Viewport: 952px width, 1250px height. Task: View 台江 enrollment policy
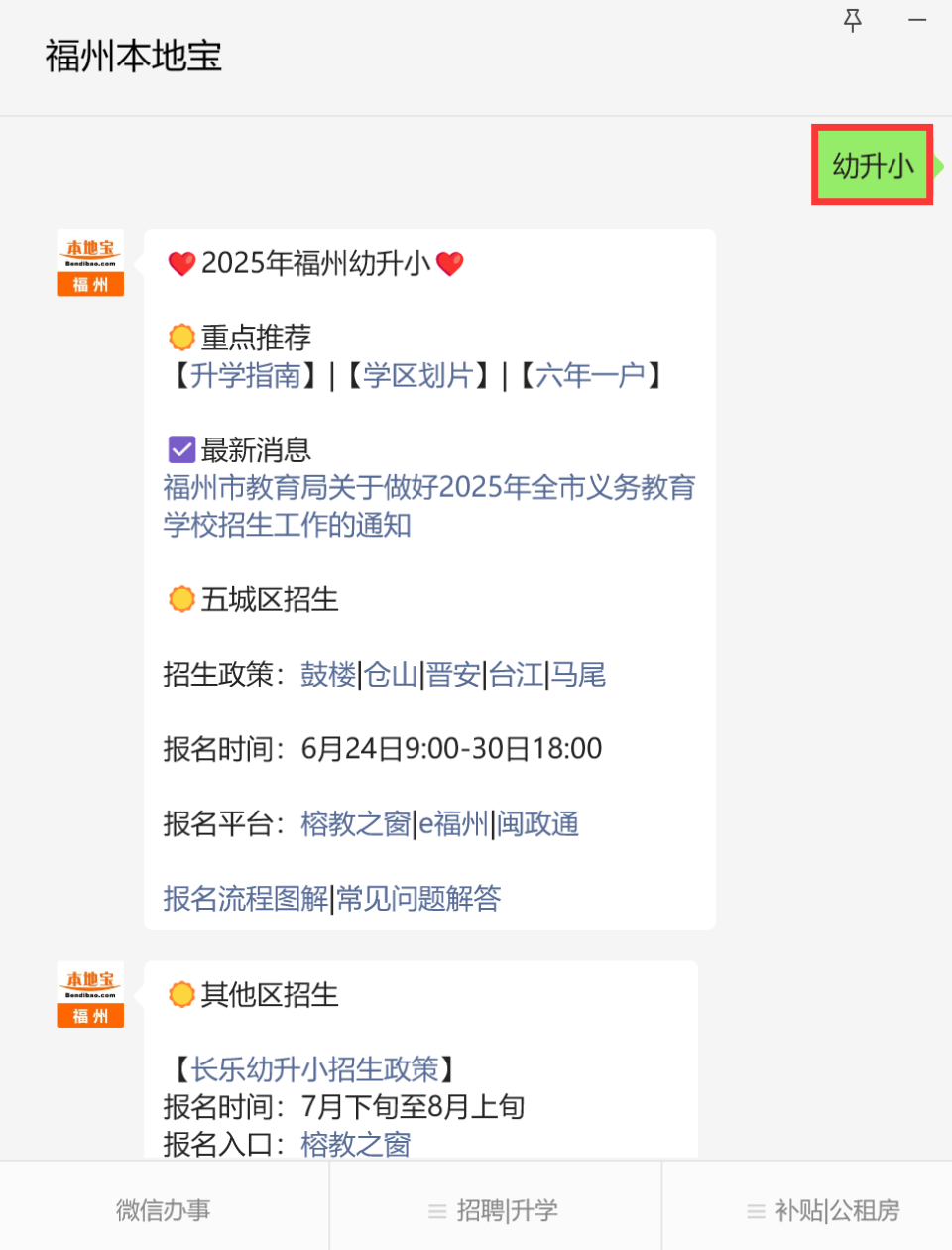click(x=516, y=676)
